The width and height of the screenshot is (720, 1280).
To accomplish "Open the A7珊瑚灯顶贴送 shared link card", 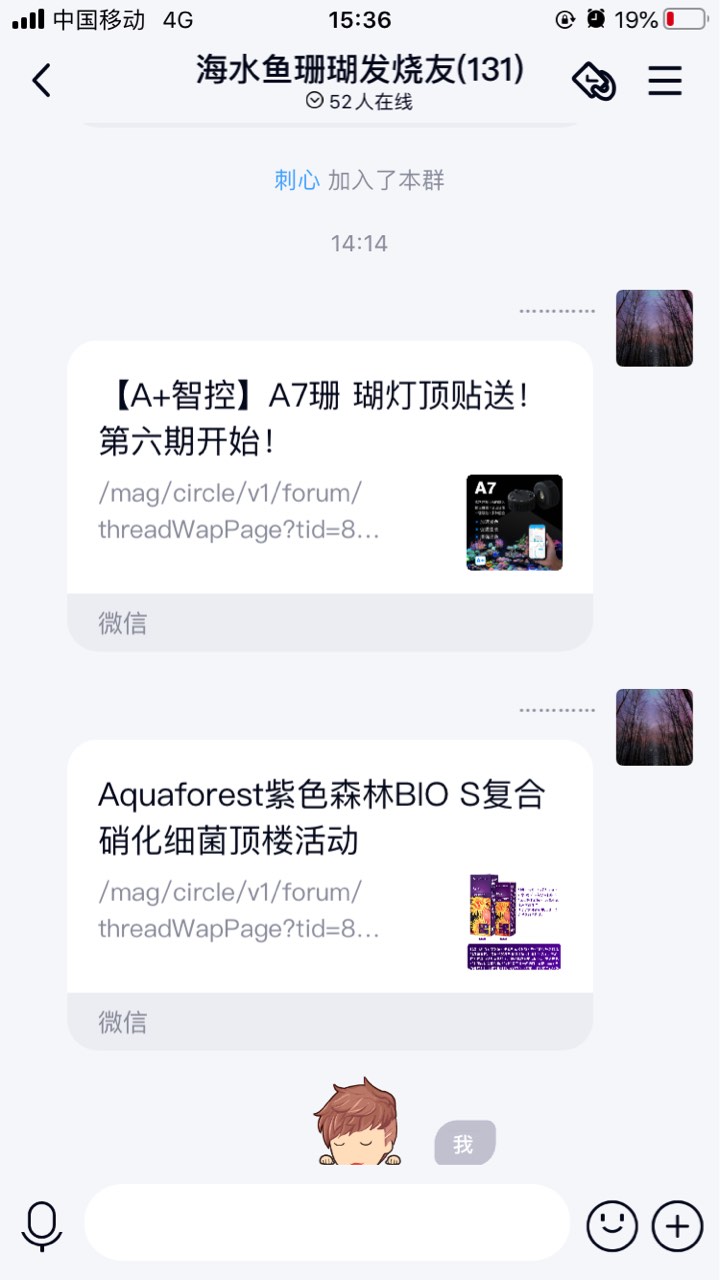I will (x=329, y=470).
